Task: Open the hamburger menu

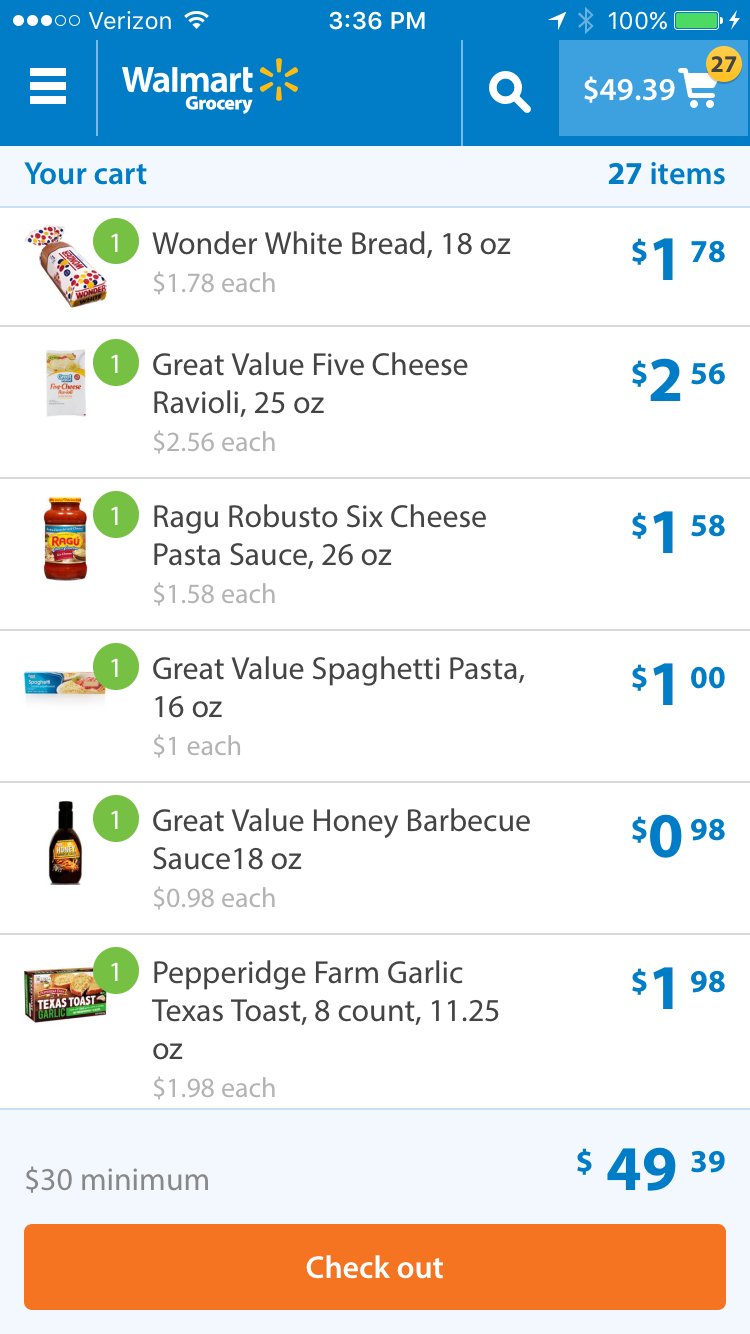Action: click(x=48, y=88)
